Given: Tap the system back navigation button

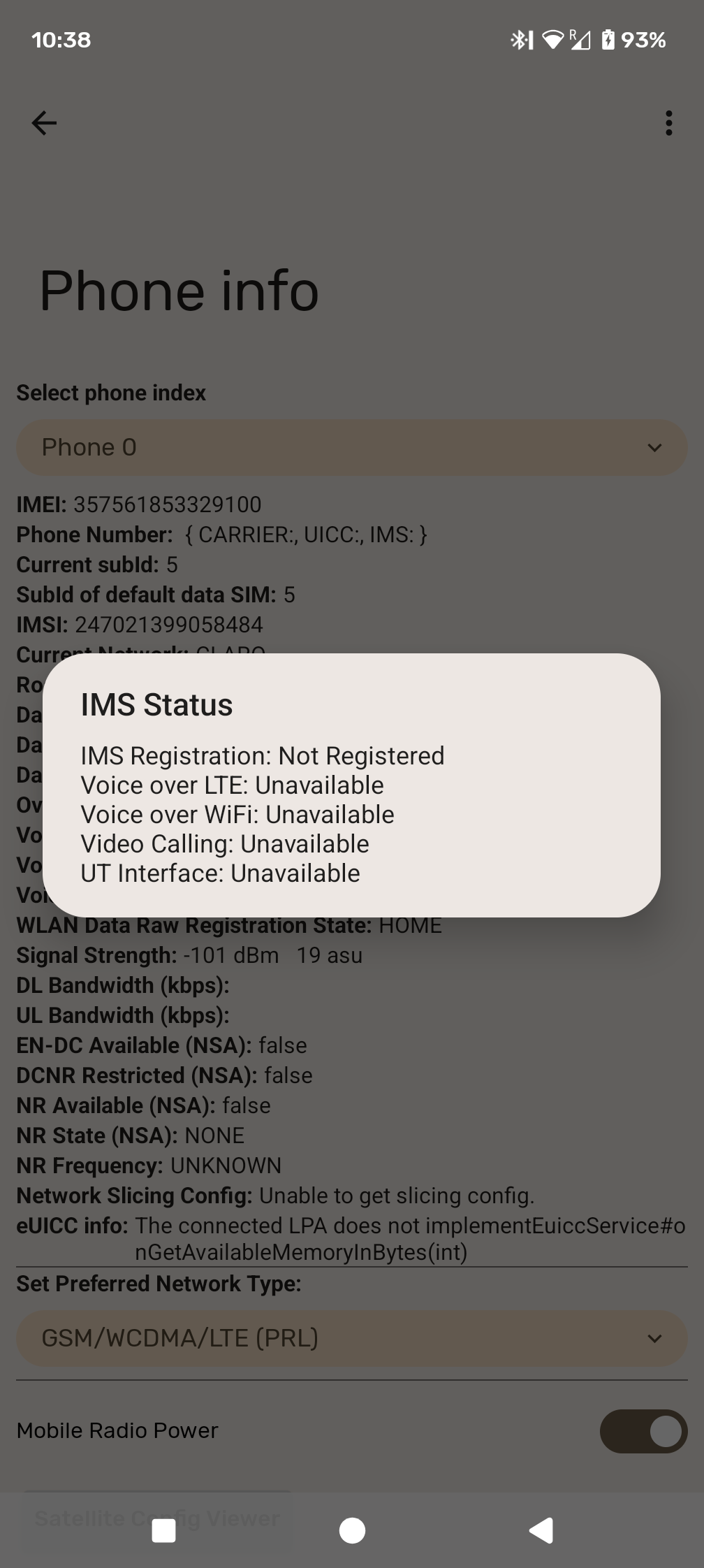Looking at the screenshot, I should click(x=541, y=1530).
